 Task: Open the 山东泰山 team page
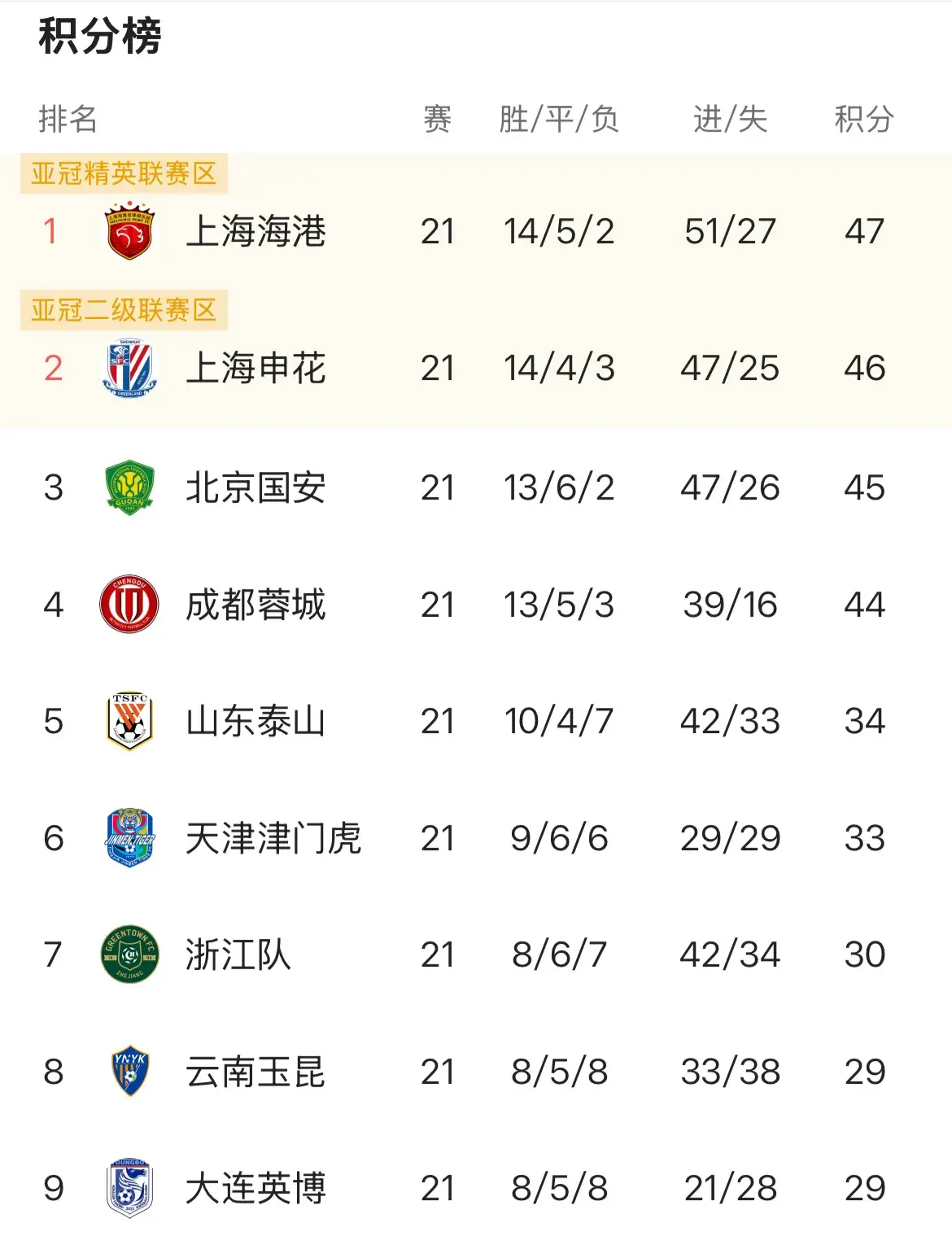pos(255,722)
